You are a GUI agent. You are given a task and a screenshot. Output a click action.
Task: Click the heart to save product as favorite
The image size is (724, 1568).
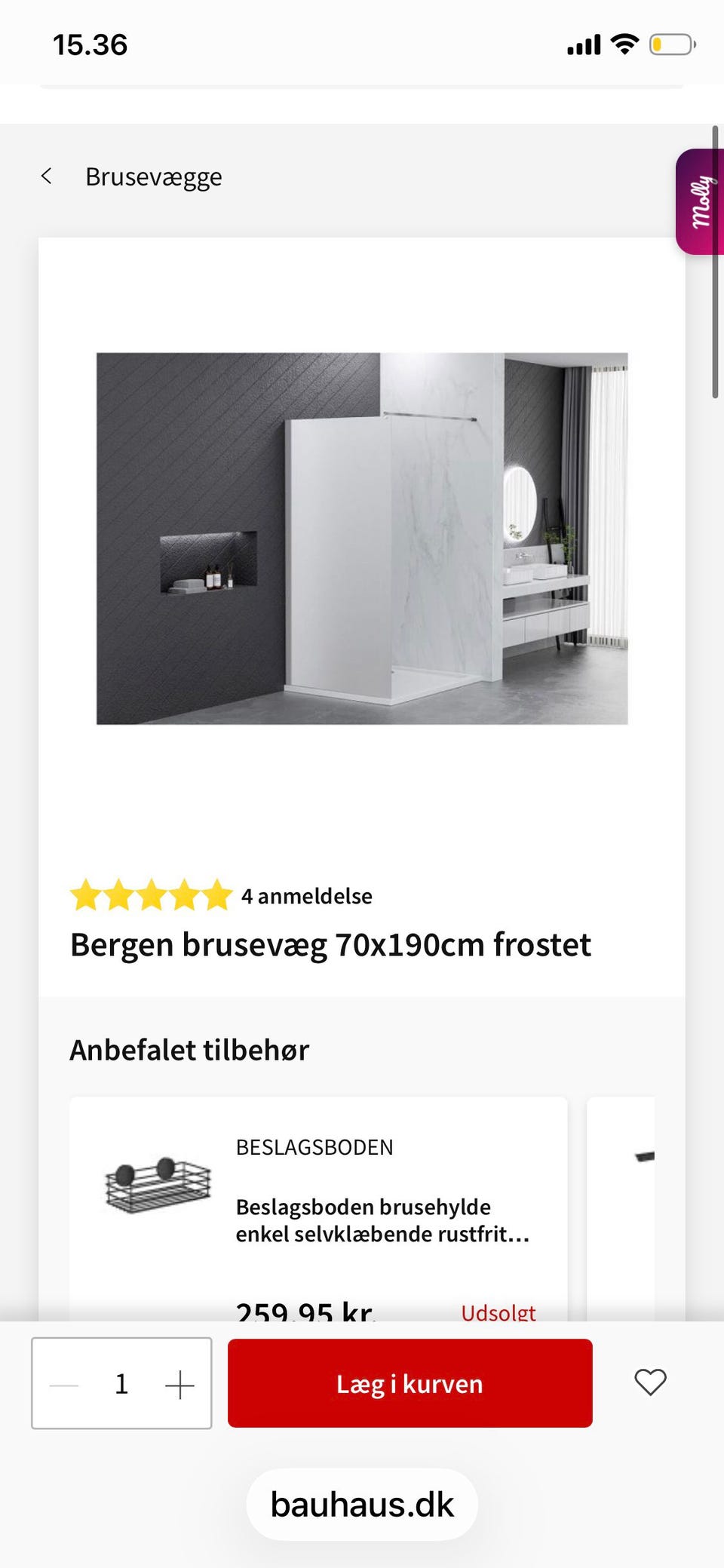click(x=649, y=1382)
